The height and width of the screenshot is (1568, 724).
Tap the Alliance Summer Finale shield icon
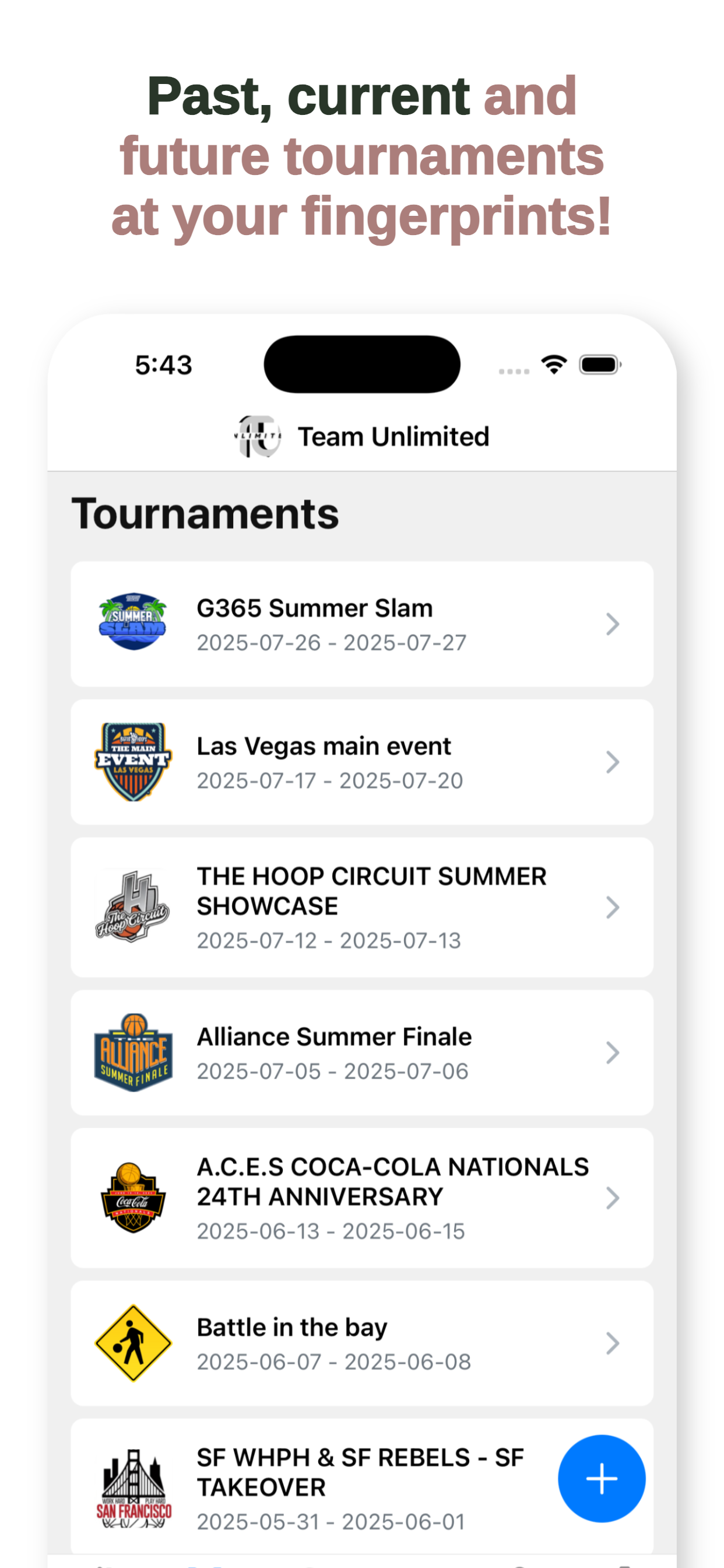click(133, 1052)
